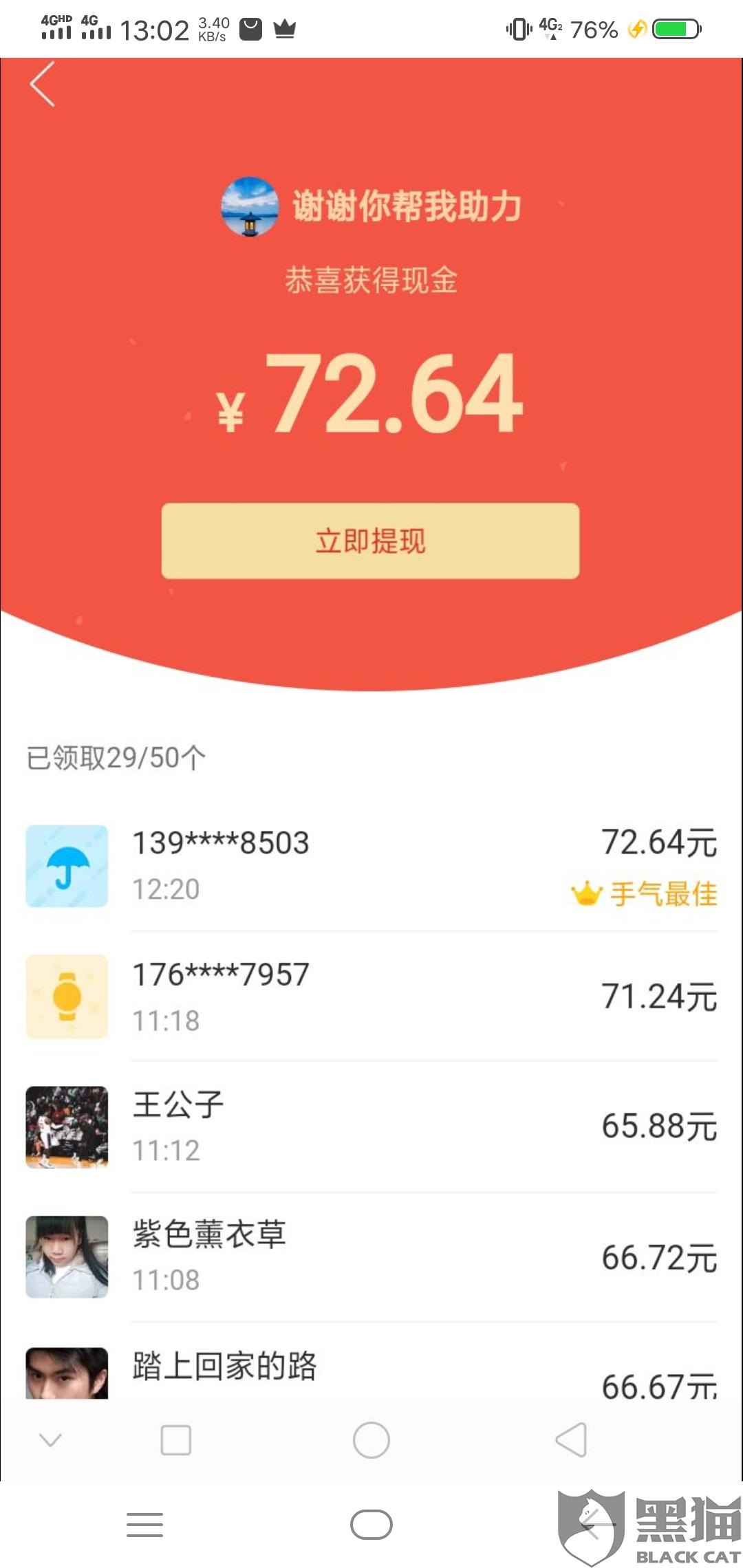The height and width of the screenshot is (1568, 743).
Task: Go back using the top-left arrow
Action: tap(43, 85)
